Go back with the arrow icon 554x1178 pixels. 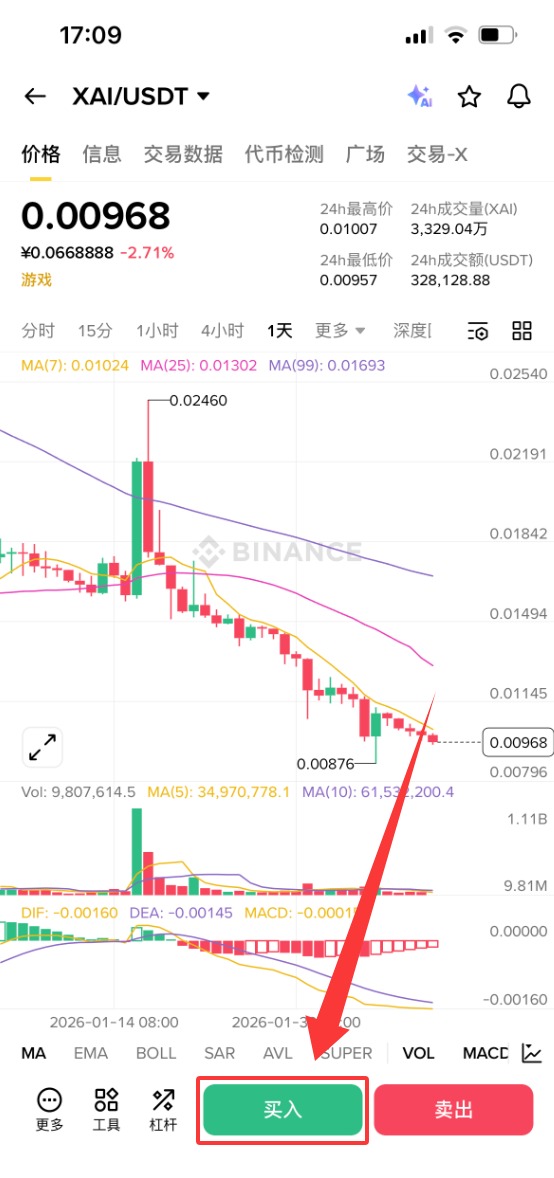35,96
